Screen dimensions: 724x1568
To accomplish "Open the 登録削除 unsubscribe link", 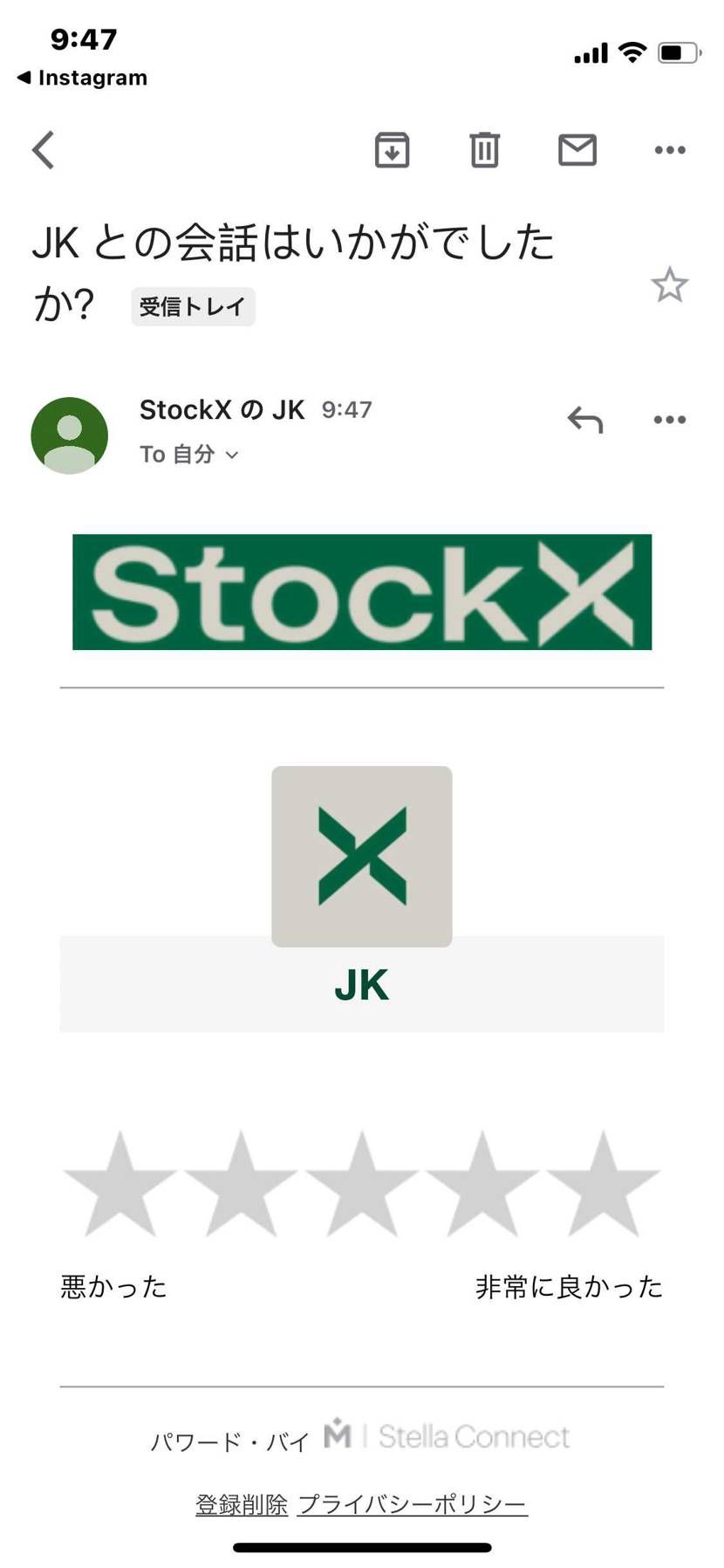I will coord(242,1503).
